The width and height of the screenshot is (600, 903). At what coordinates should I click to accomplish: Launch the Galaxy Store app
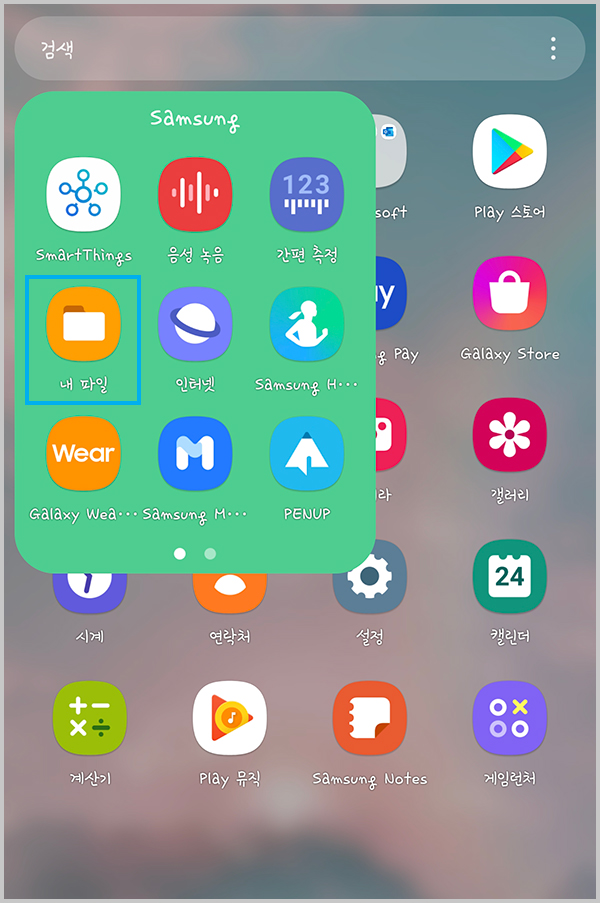510,294
